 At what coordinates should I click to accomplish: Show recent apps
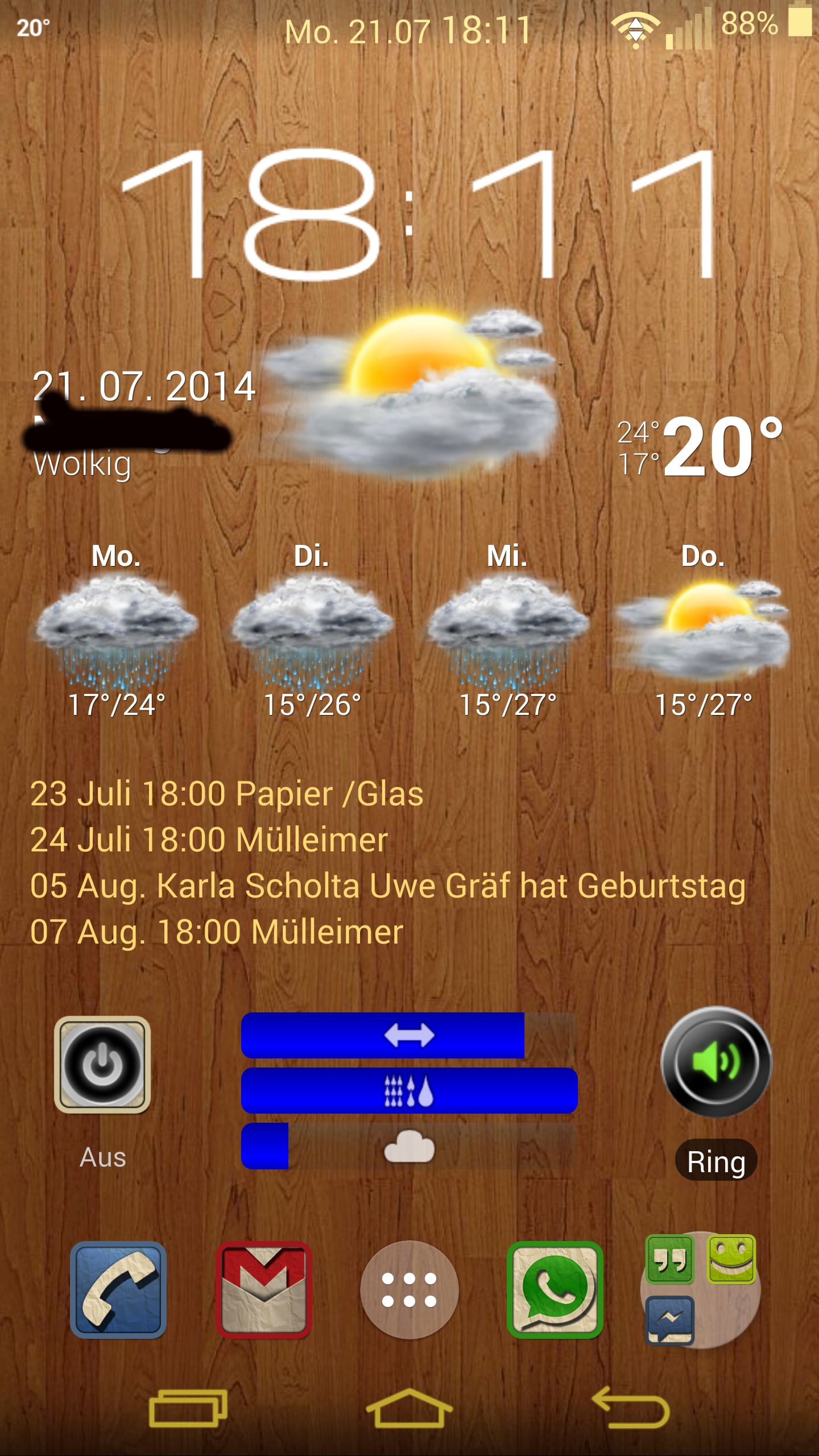coord(188,1408)
